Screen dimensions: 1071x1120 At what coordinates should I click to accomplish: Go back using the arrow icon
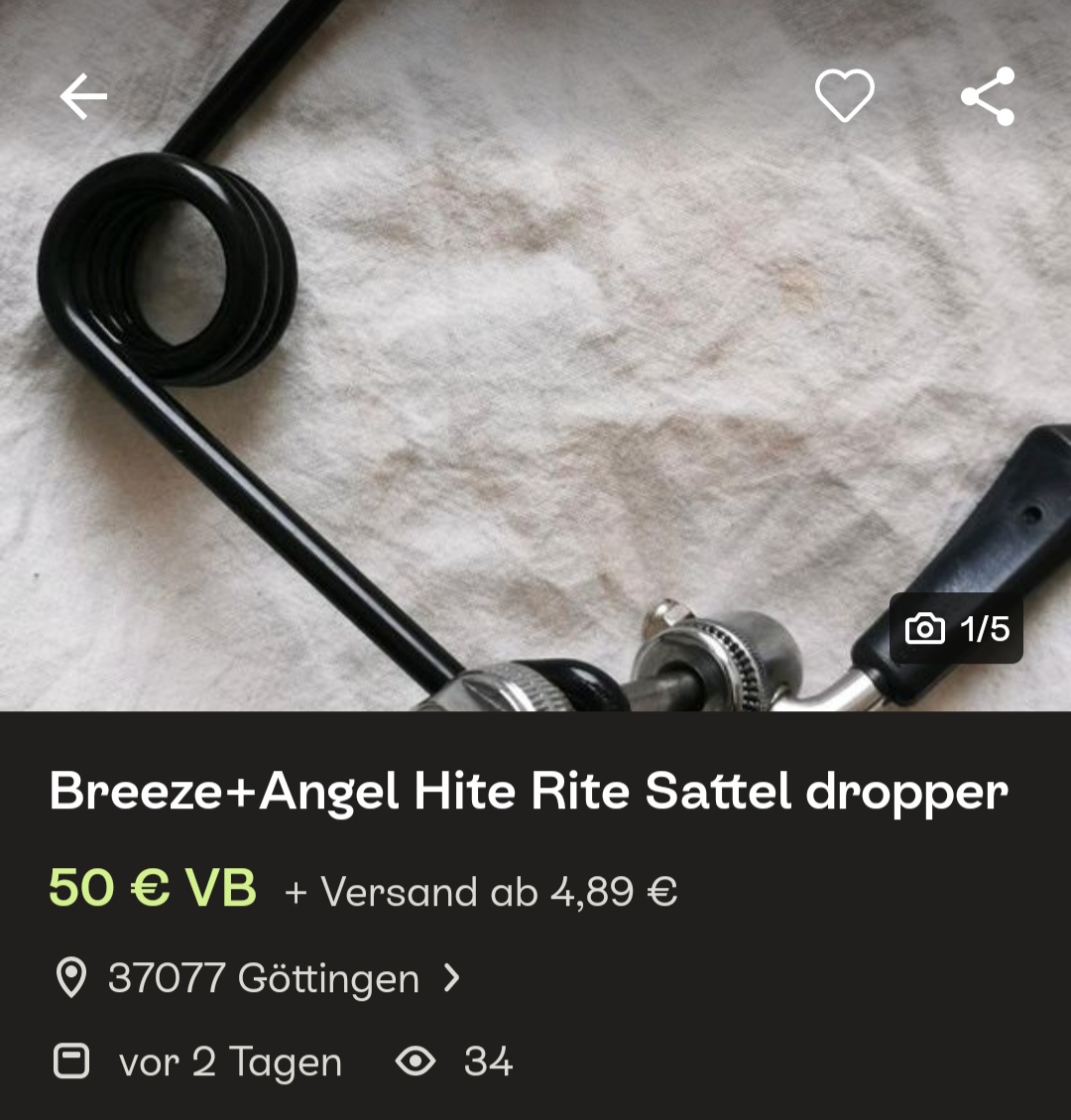click(x=83, y=97)
